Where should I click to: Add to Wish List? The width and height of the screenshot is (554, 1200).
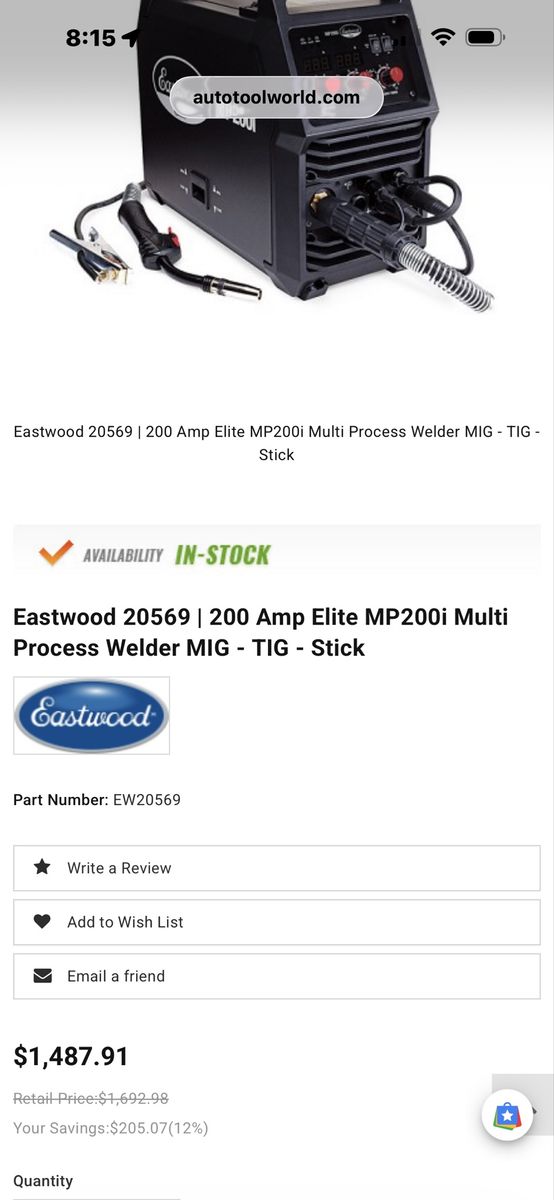[x=277, y=922]
